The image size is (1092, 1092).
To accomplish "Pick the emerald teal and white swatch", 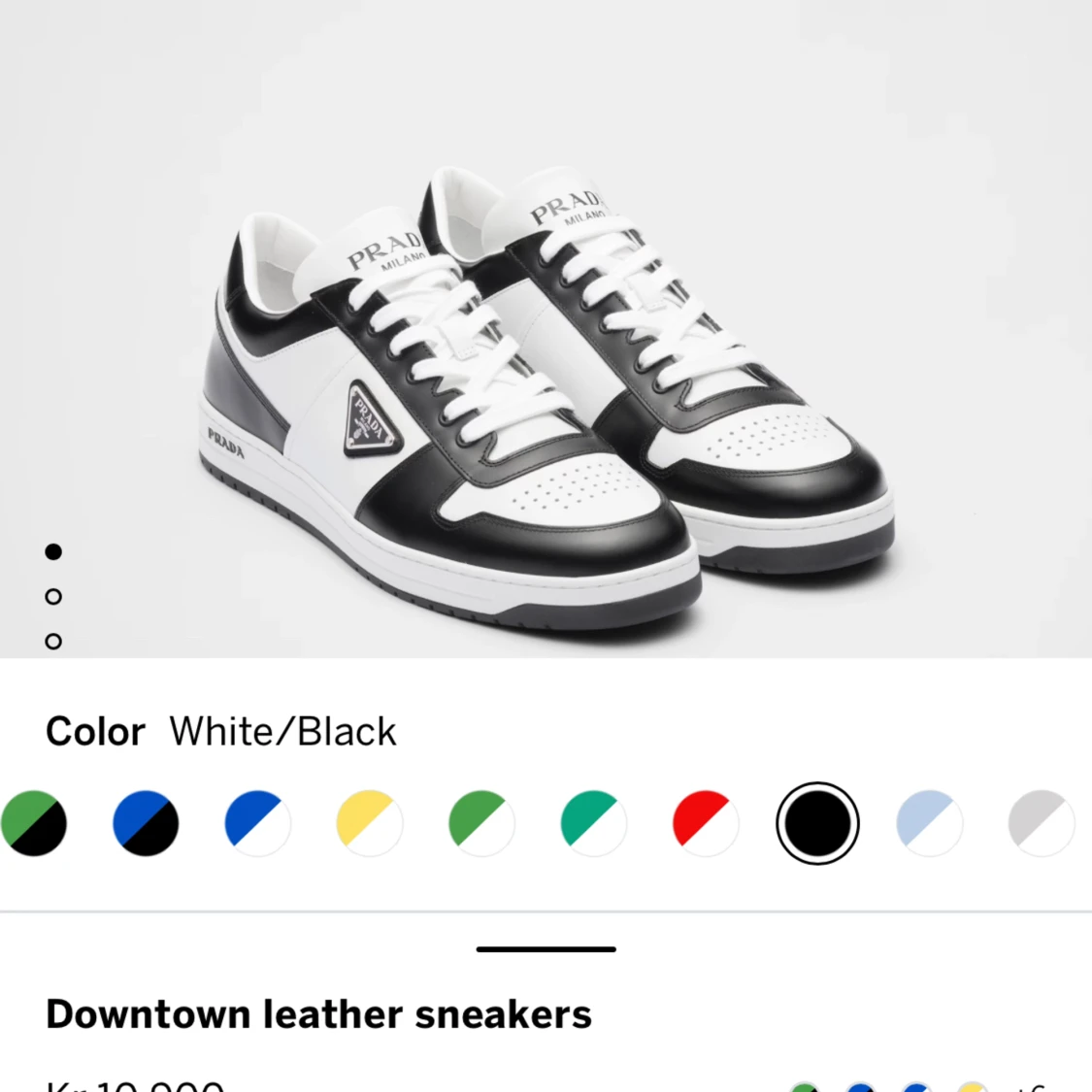I will coord(594,823).
